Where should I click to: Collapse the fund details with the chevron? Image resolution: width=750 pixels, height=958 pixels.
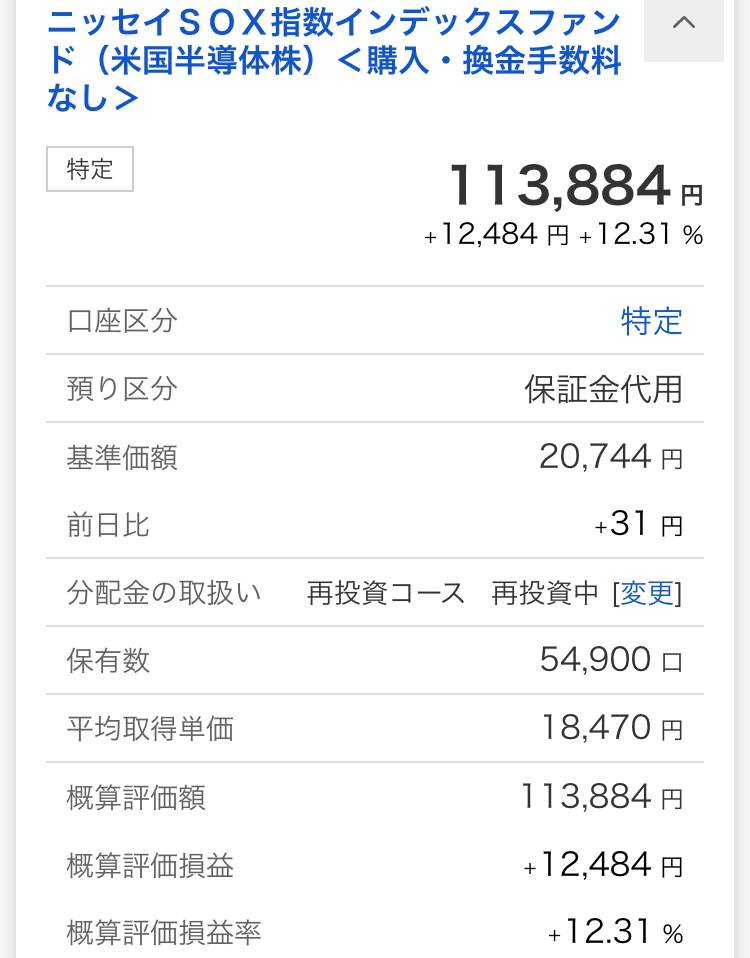pos(684,24)
